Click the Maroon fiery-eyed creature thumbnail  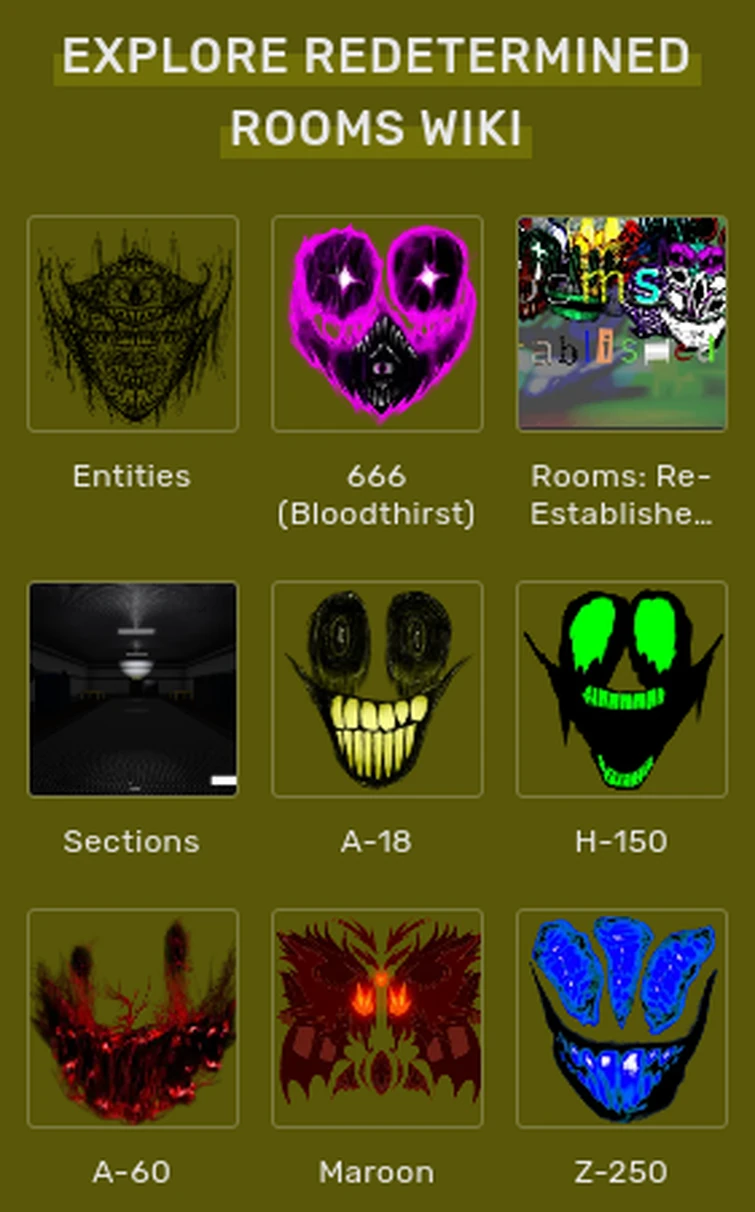coord(377,1018)
